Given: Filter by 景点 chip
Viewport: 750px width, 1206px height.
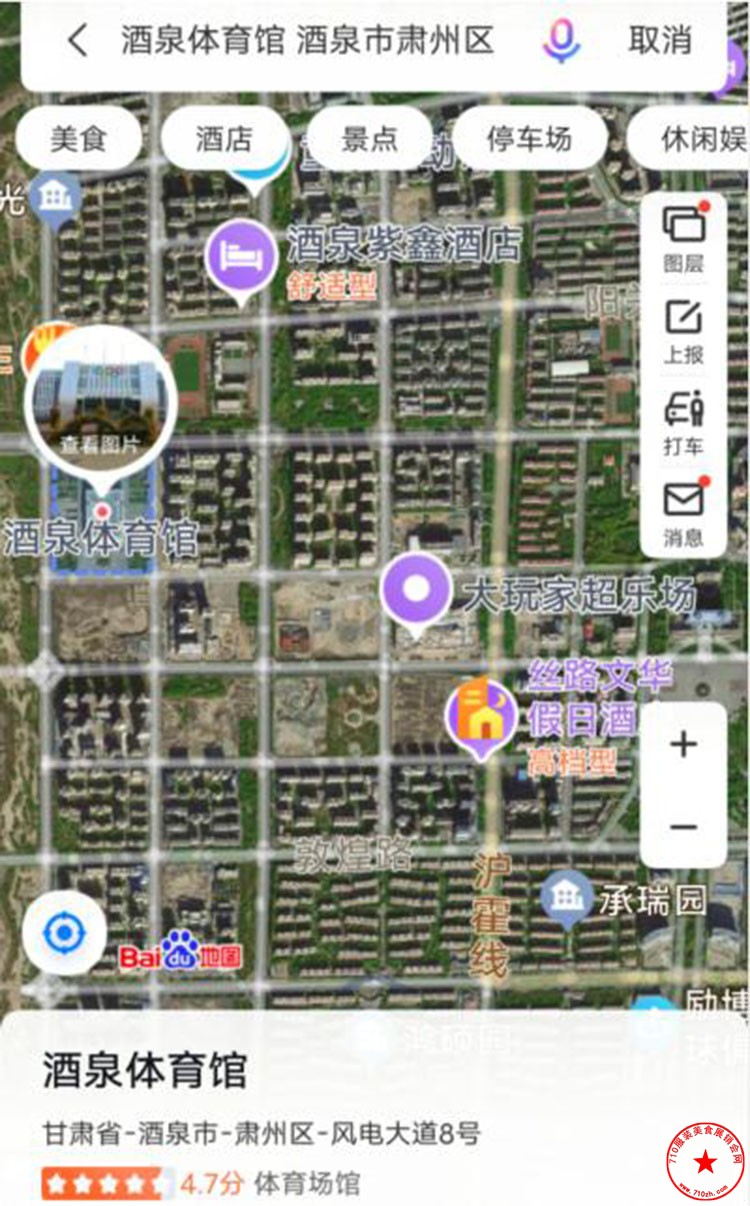Looking at the screenshot, I should click(x=369, y=139).
